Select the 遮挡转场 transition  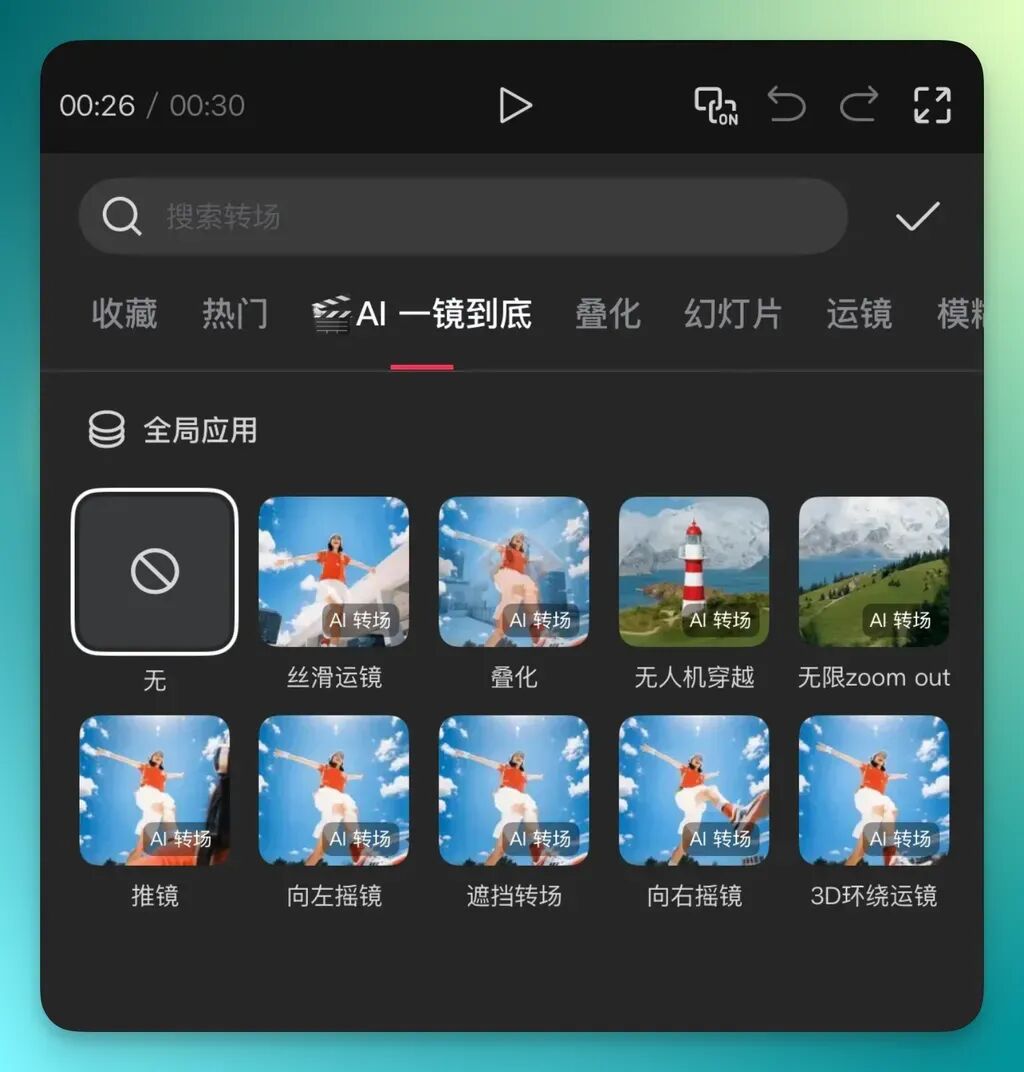[x=514, y=790]
